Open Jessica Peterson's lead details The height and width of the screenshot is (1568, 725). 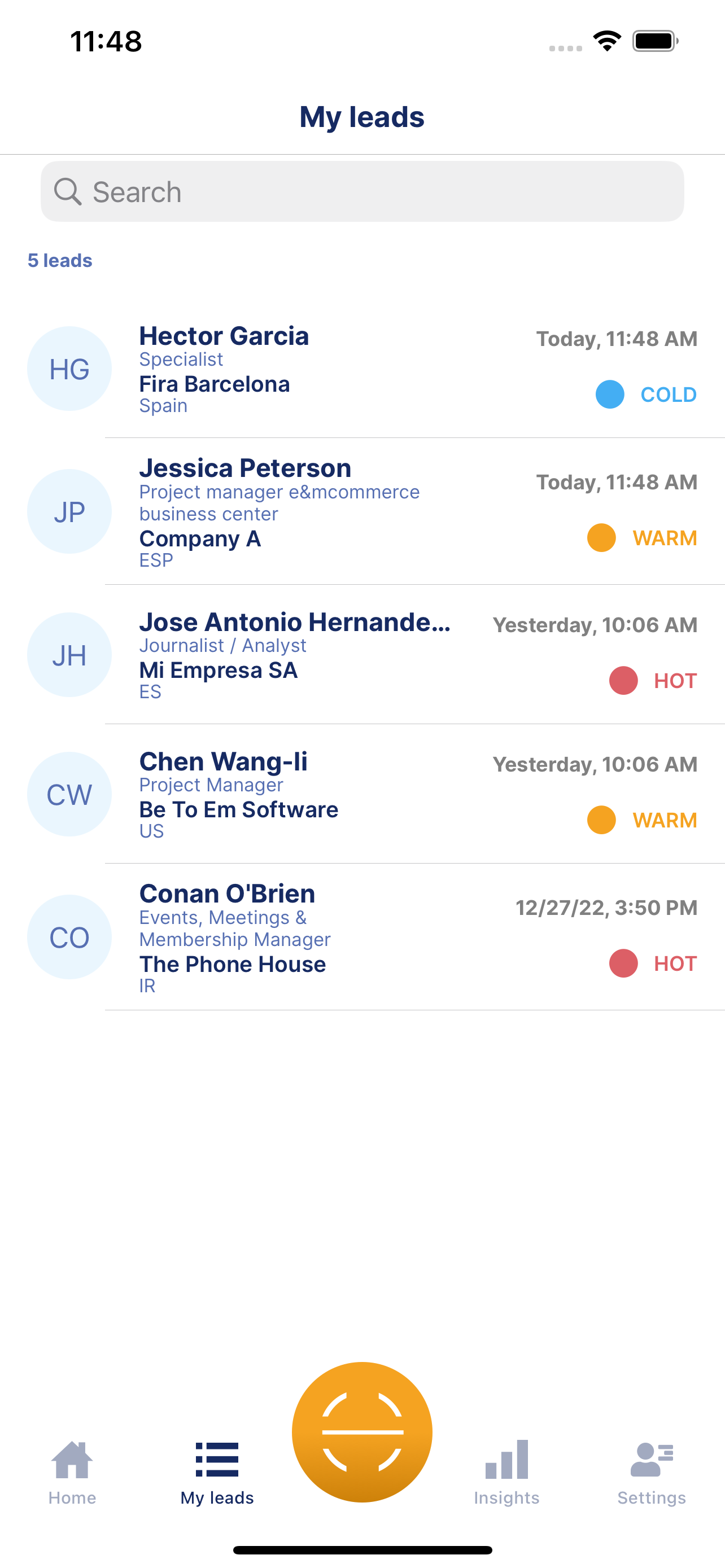click(x=362, y=512)
